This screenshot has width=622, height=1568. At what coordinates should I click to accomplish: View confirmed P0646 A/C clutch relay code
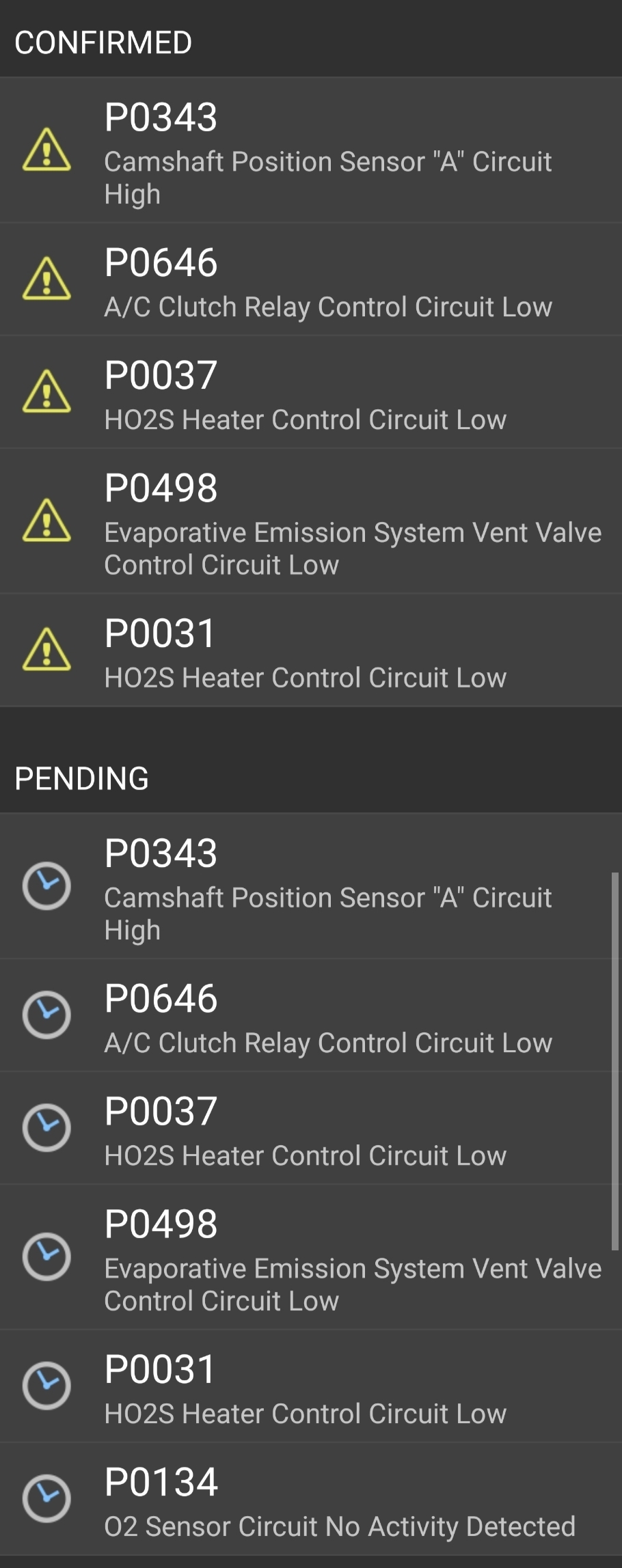coord(311,279)
